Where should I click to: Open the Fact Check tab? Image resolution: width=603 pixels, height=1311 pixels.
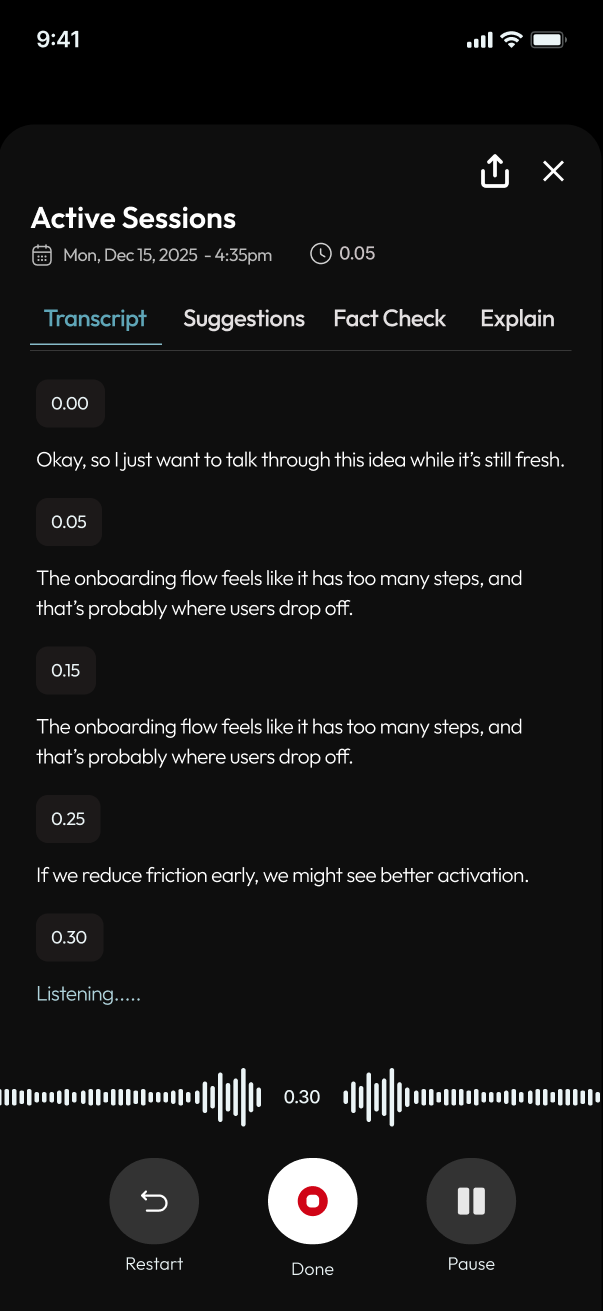[390, 319]
